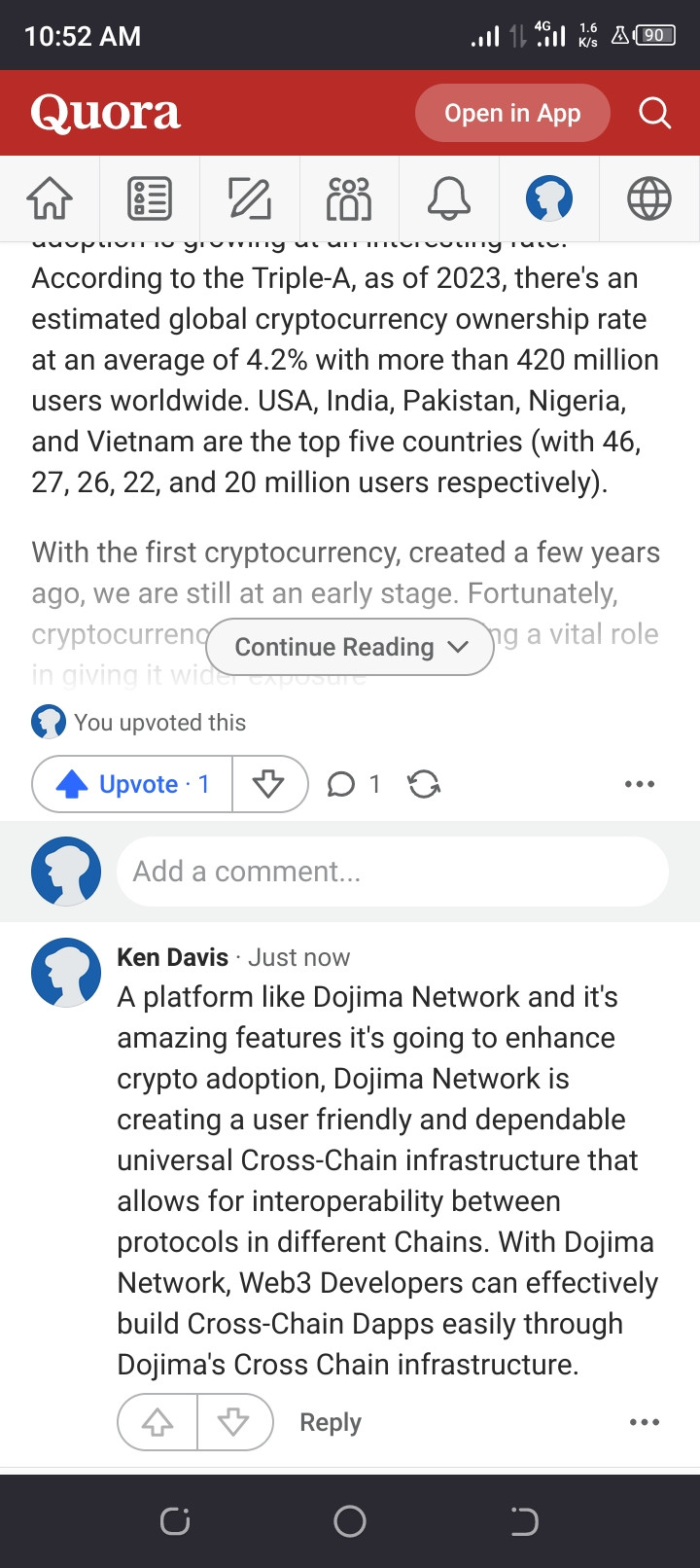Switch to the Spaces tab

[x=349, y=198]
